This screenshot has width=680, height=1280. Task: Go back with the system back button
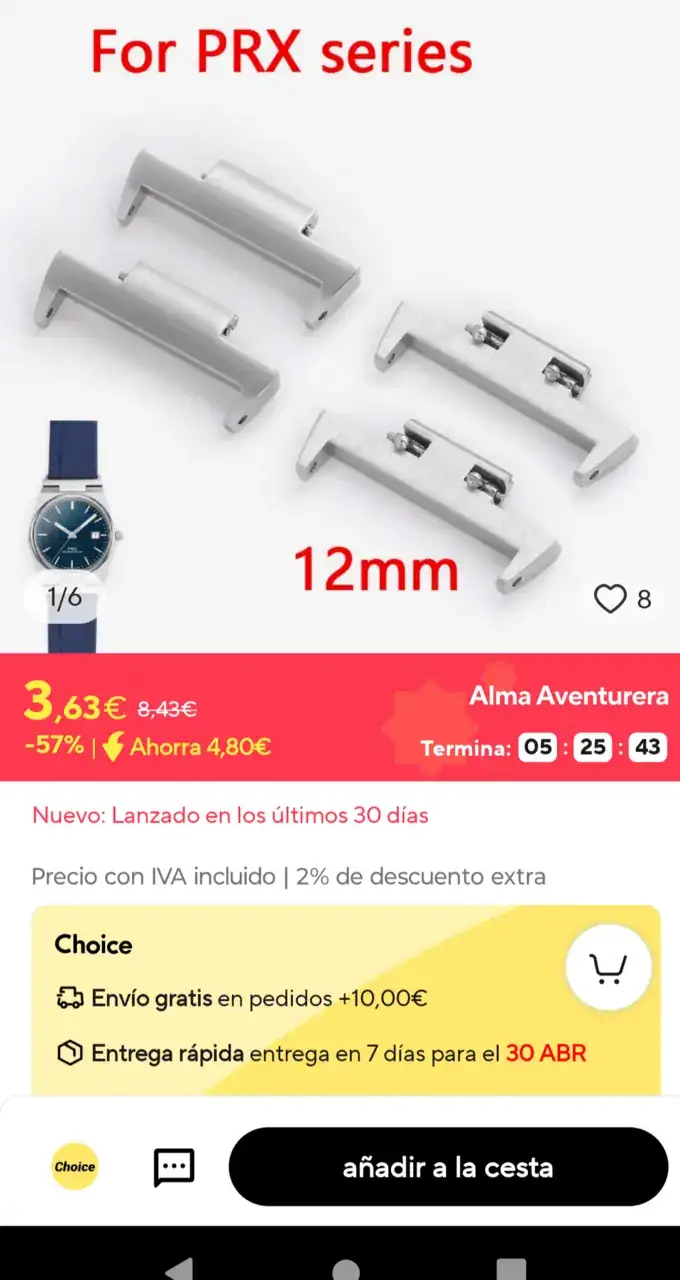[x=180, y=1264]
